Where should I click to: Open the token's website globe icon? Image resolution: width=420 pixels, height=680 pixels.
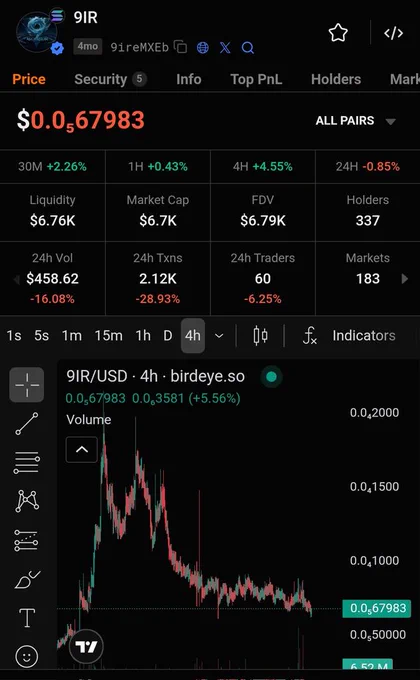(x=203, y=47)
